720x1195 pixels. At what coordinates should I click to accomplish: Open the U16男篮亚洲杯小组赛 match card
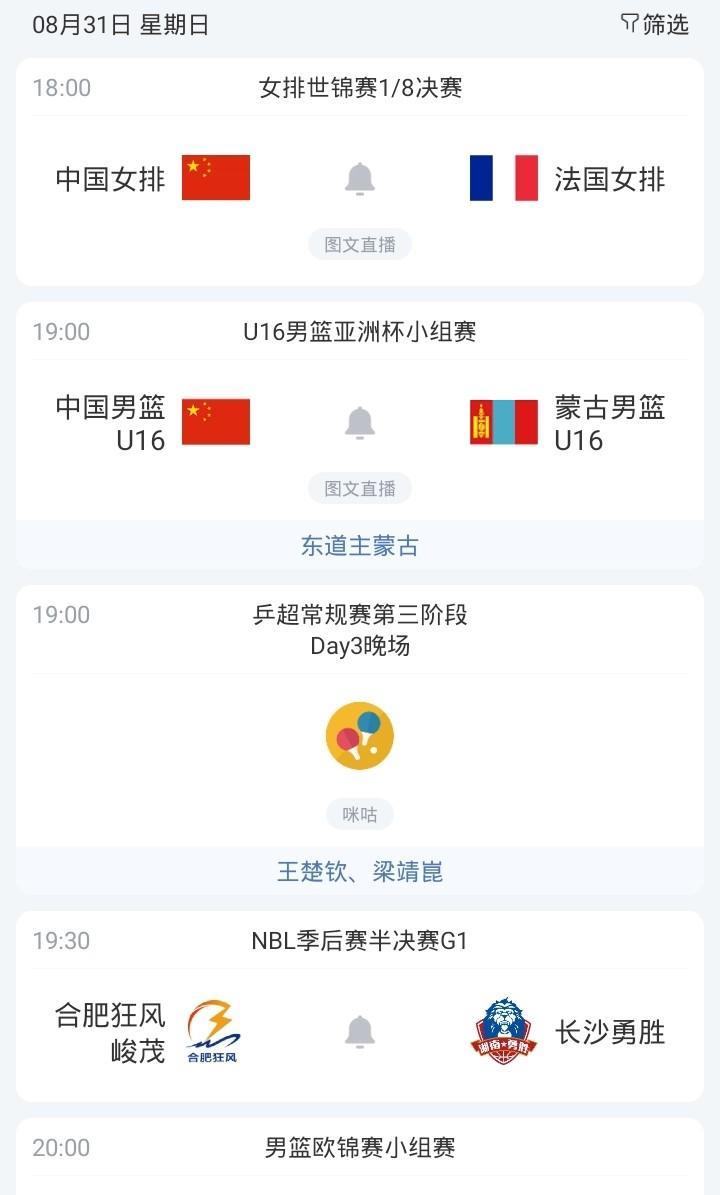360,332
